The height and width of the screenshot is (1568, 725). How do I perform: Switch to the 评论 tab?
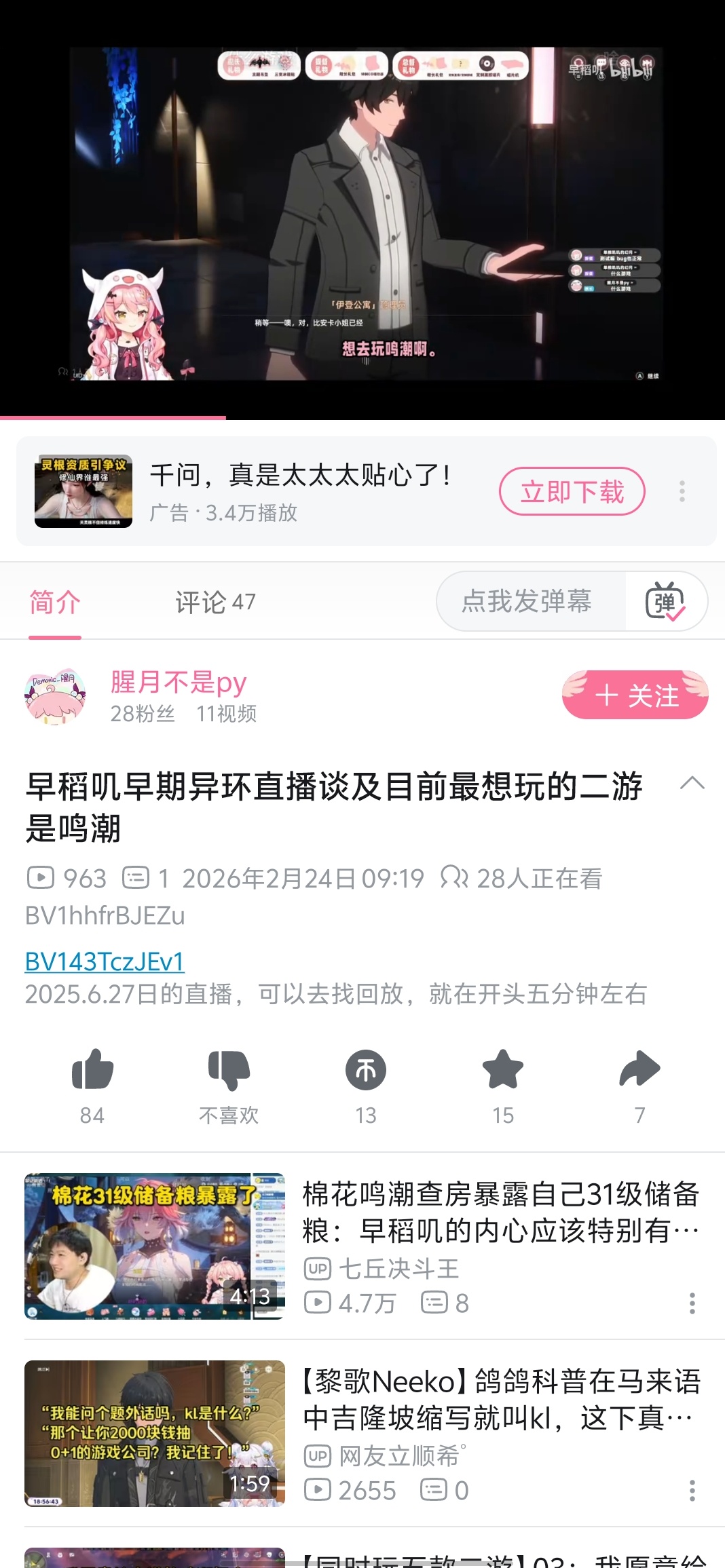[215, 602]
